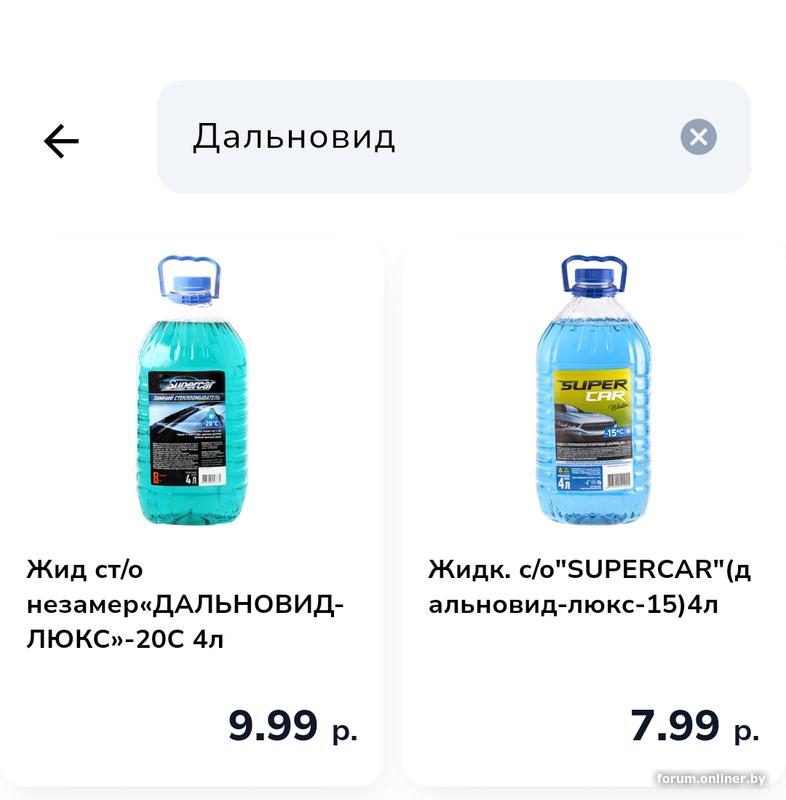Clear the search text «Дальновид»
This screenshot has height=800, width=786.
click(x=698, y=137)
